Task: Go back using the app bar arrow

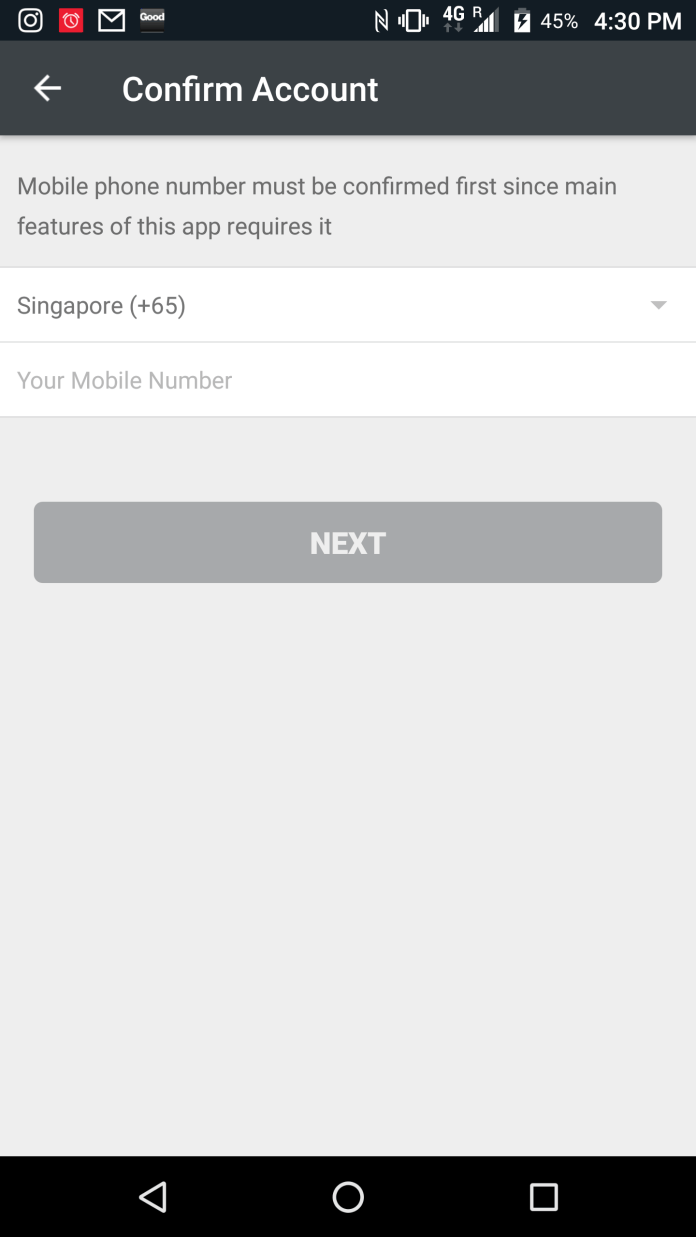Action: 47,88
